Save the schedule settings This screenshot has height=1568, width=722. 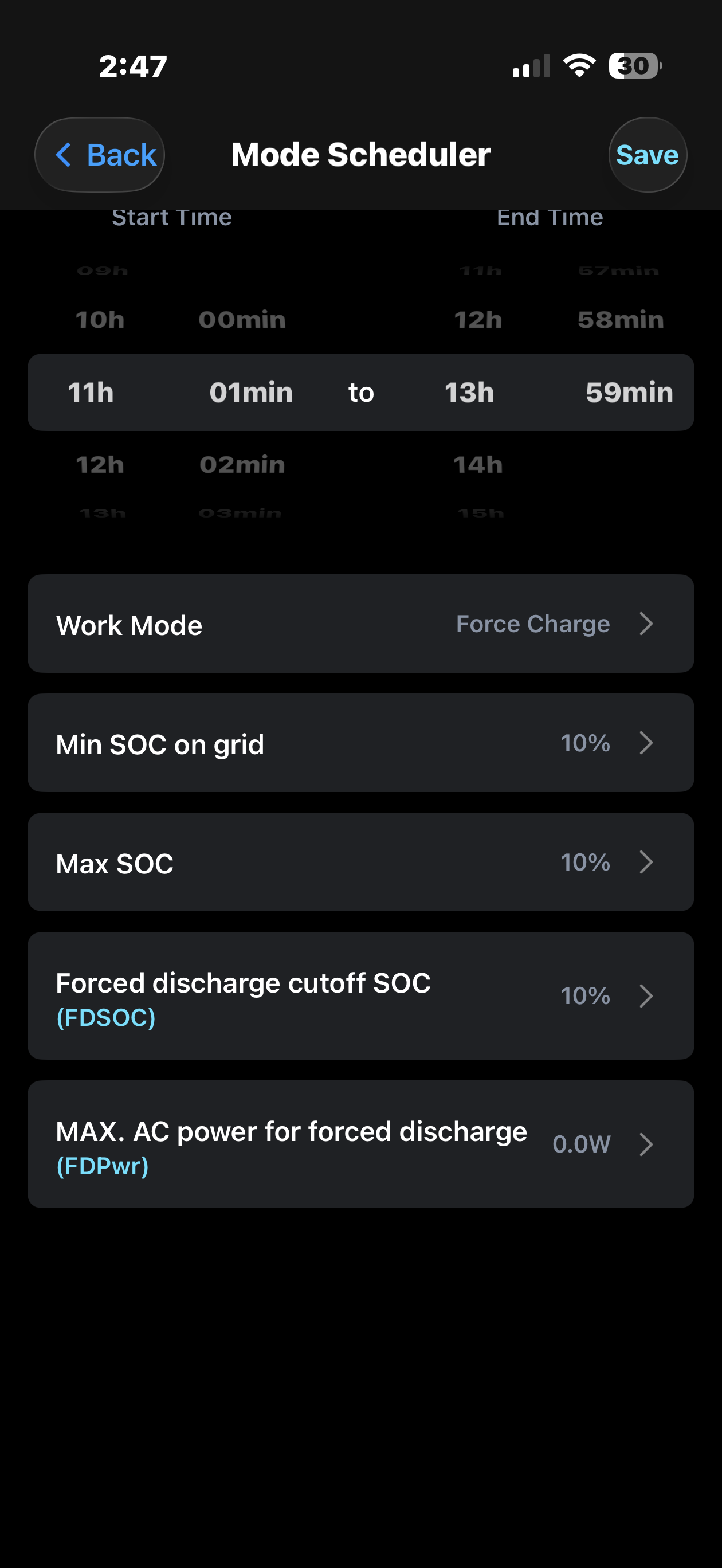pos(647,155)
